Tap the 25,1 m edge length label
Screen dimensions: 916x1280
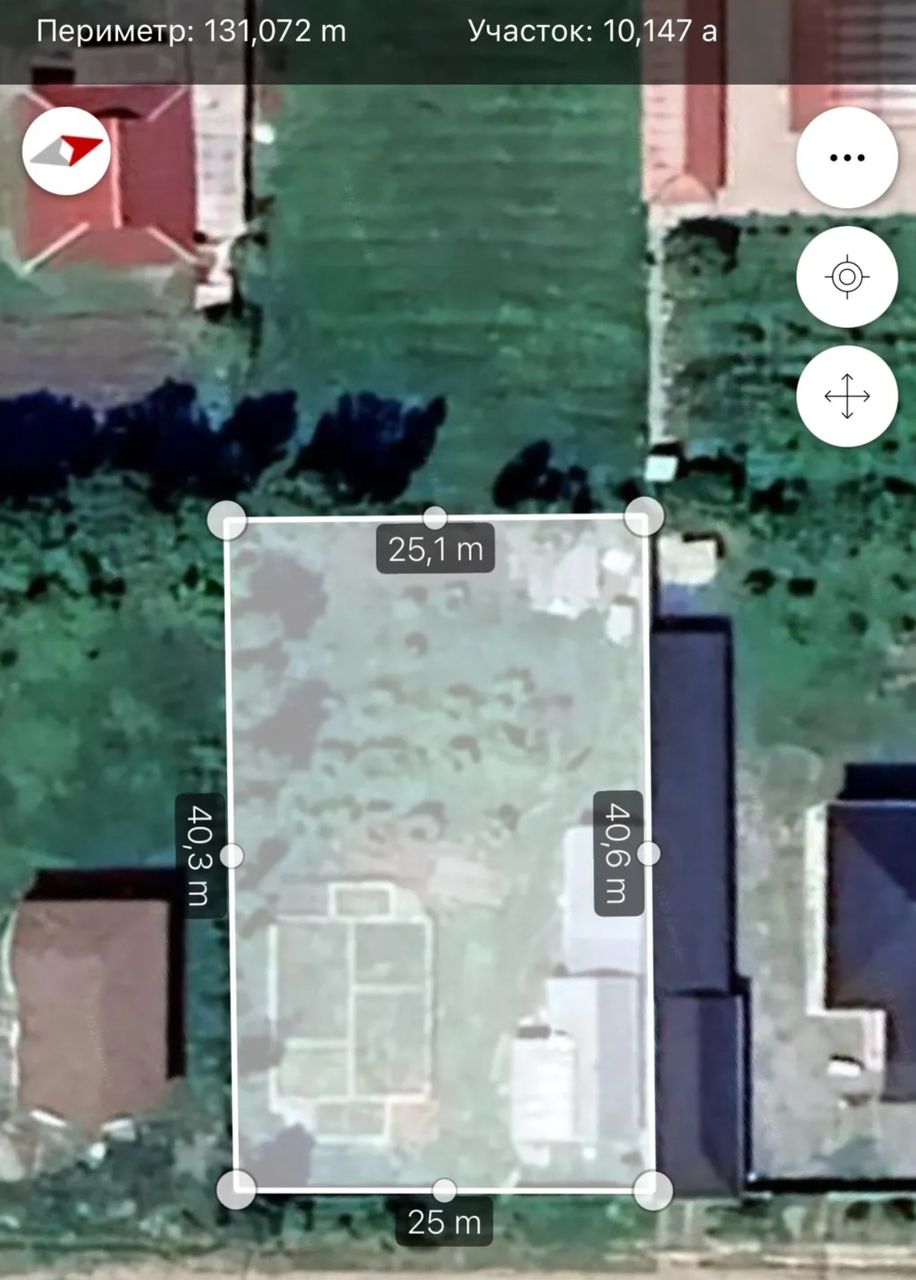434,548
